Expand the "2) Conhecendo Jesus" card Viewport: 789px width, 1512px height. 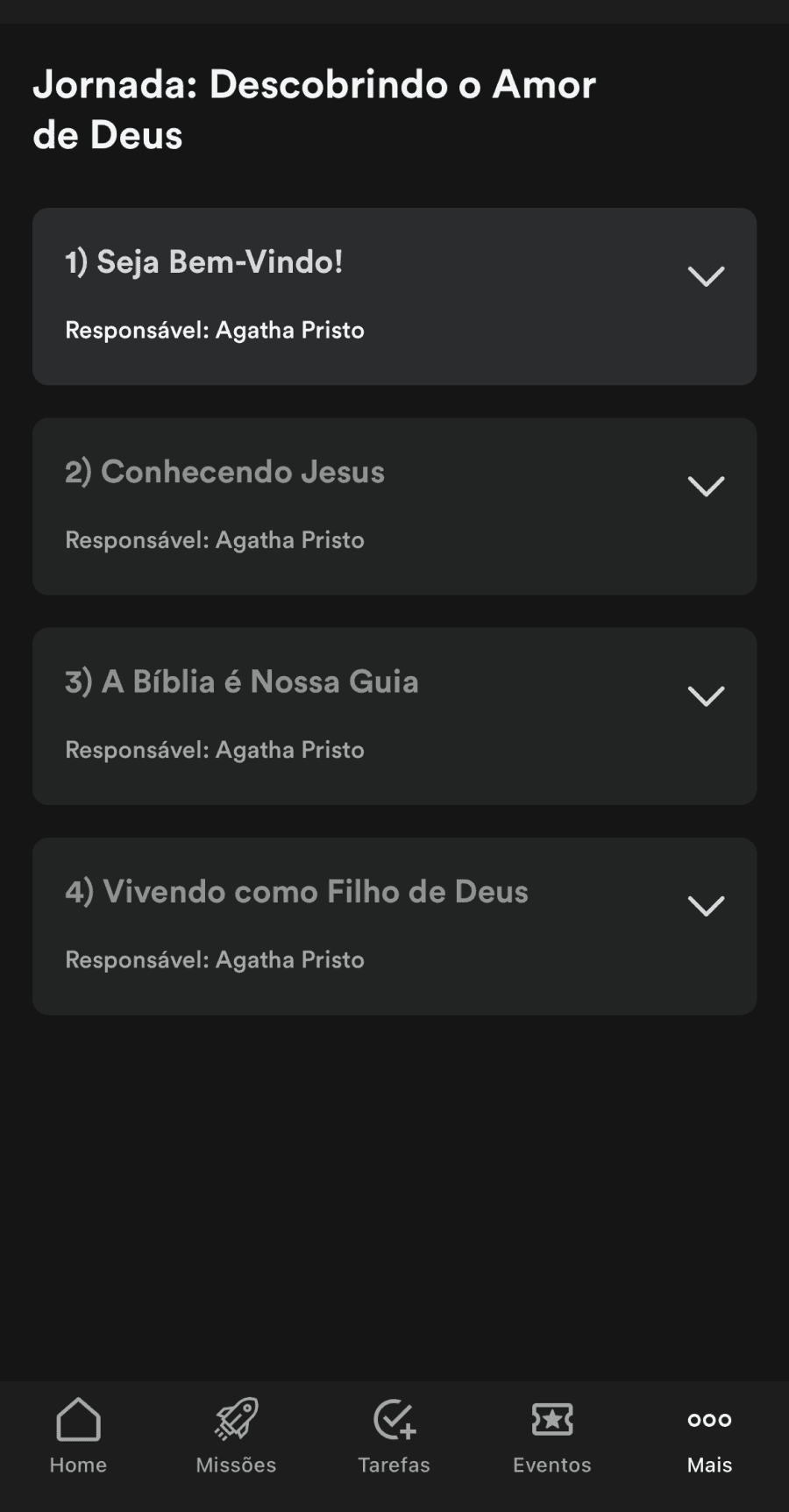point(705,487)
